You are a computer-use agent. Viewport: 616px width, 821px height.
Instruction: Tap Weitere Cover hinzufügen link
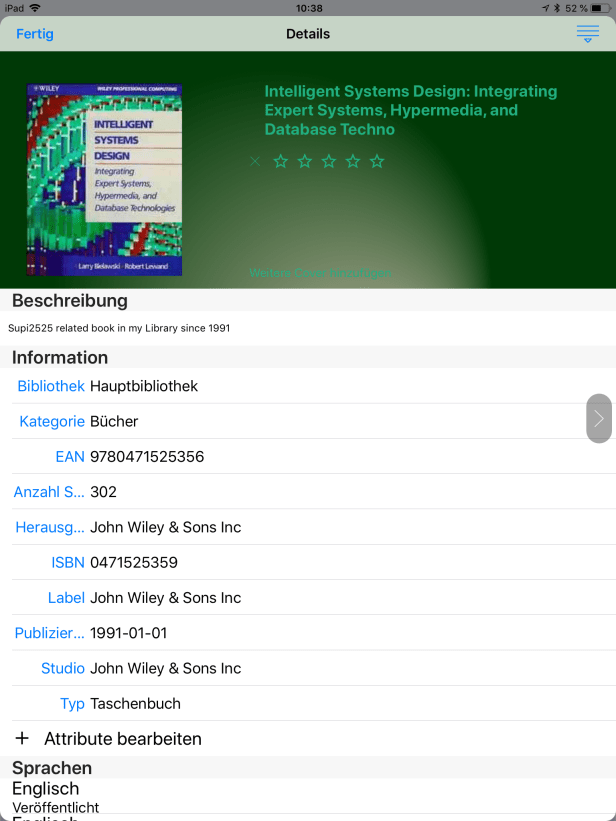point(320,273)
